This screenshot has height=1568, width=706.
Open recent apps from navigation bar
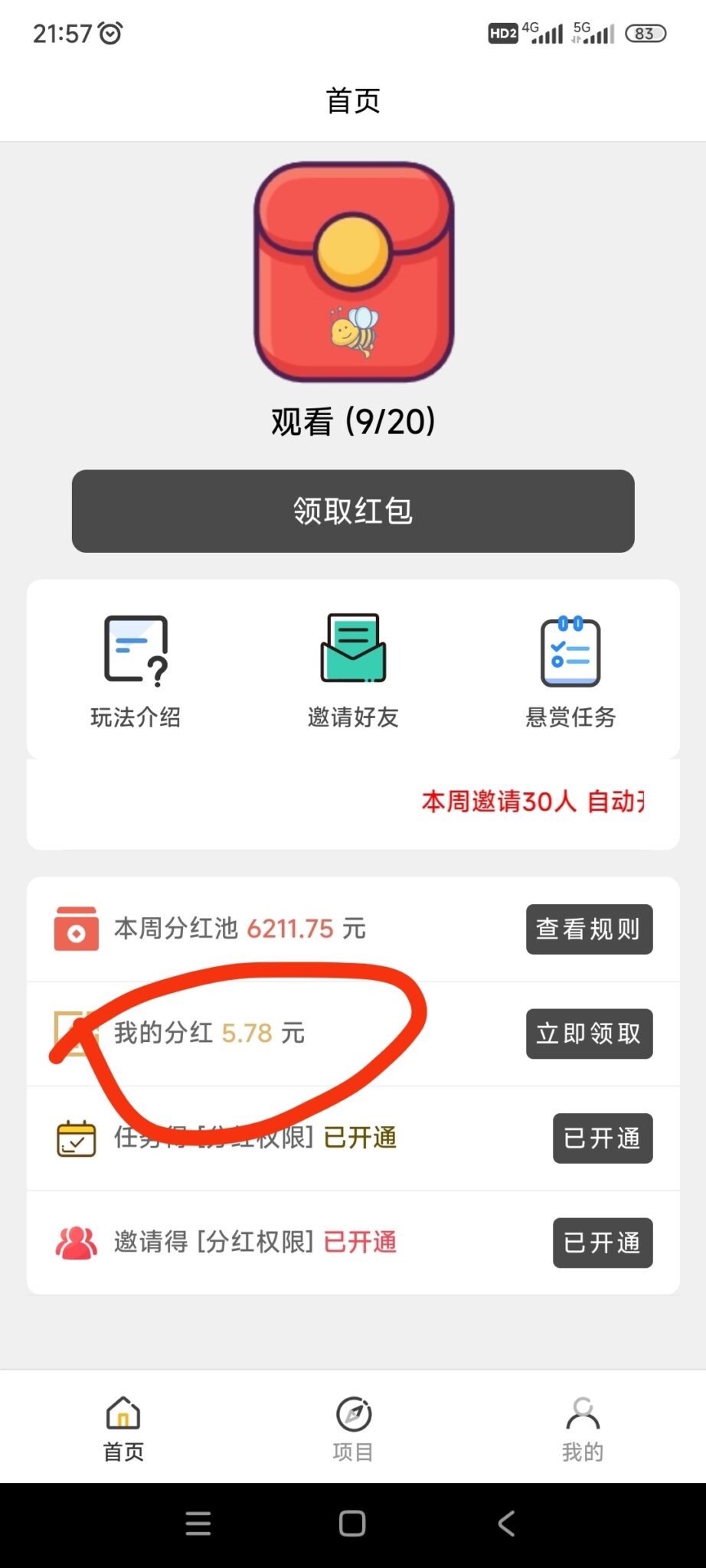[x=198, y=1523]
